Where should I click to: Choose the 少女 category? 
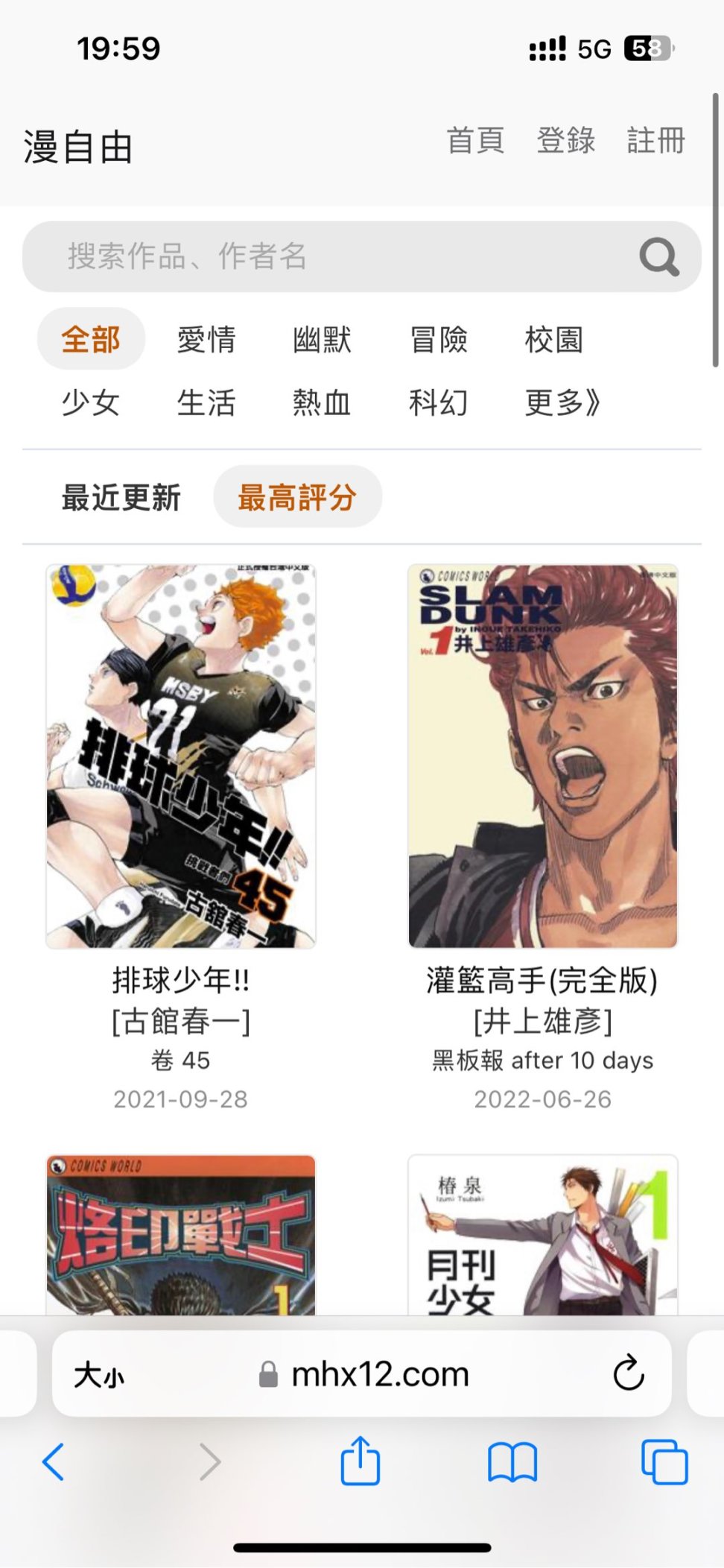tap(91, 403)
